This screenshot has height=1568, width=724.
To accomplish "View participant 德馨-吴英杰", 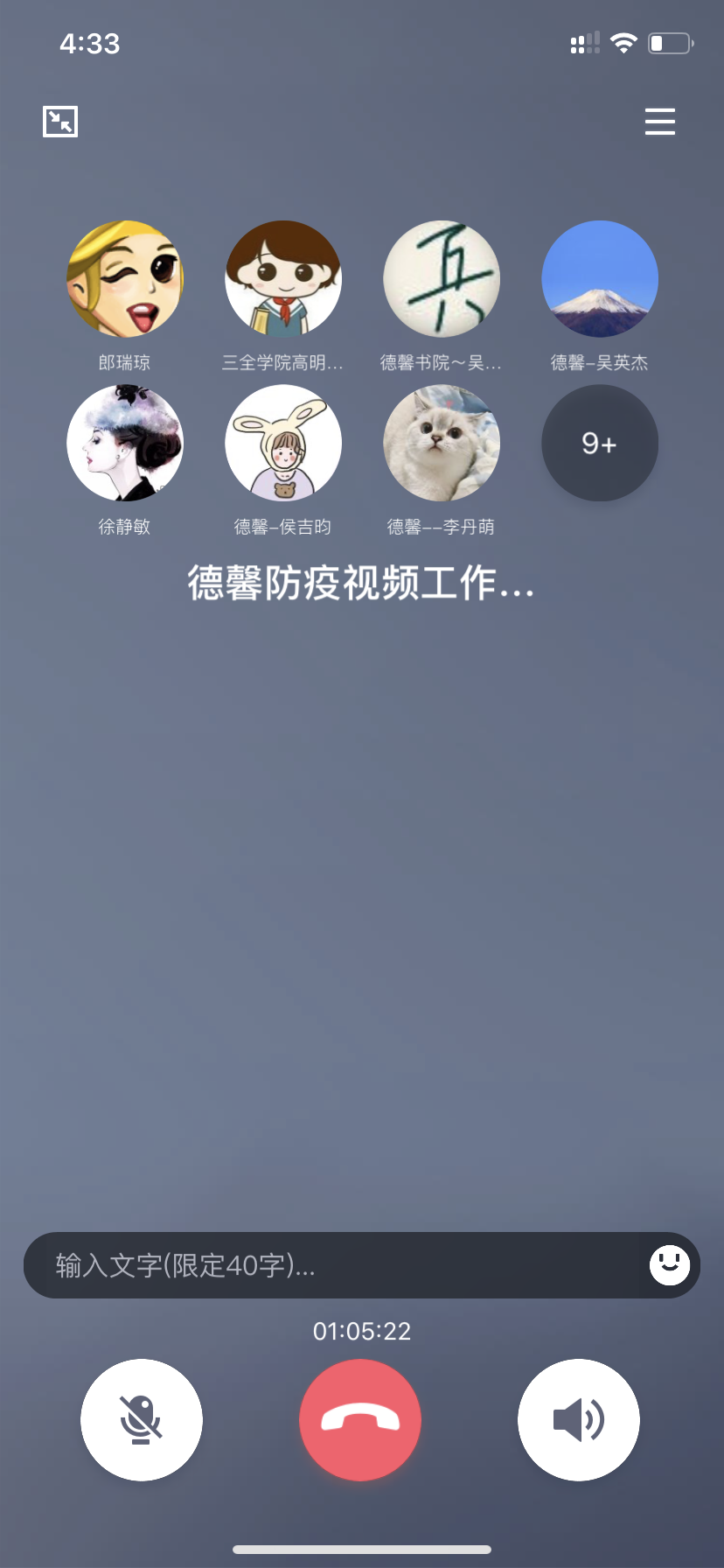I will pyautogui.click(x=600, y=279).
